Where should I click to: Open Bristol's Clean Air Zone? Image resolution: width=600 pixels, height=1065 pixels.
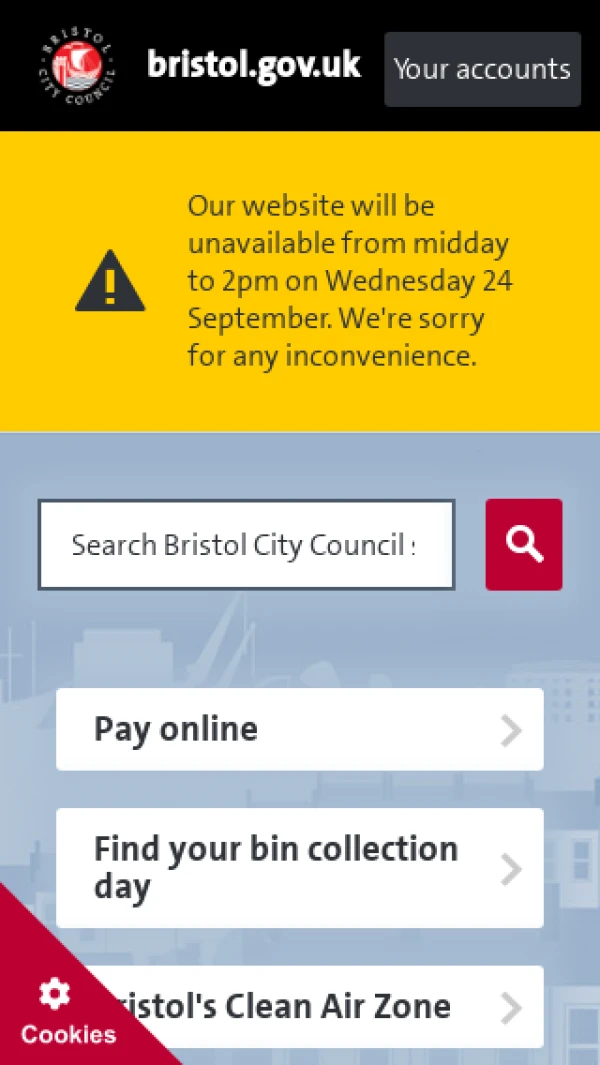click(330, 1006)
